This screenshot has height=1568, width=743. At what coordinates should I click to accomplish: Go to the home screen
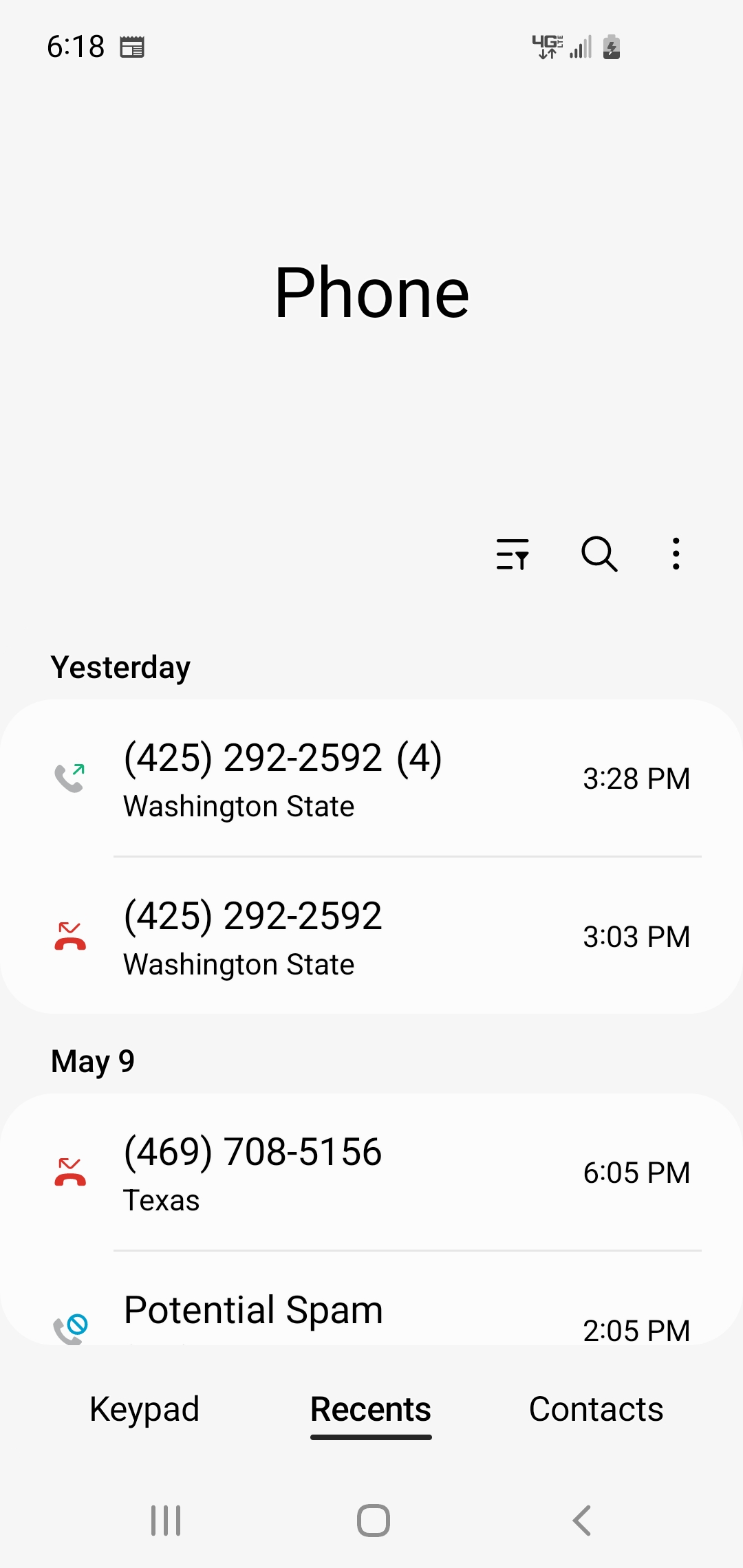tap(373, 1520)
